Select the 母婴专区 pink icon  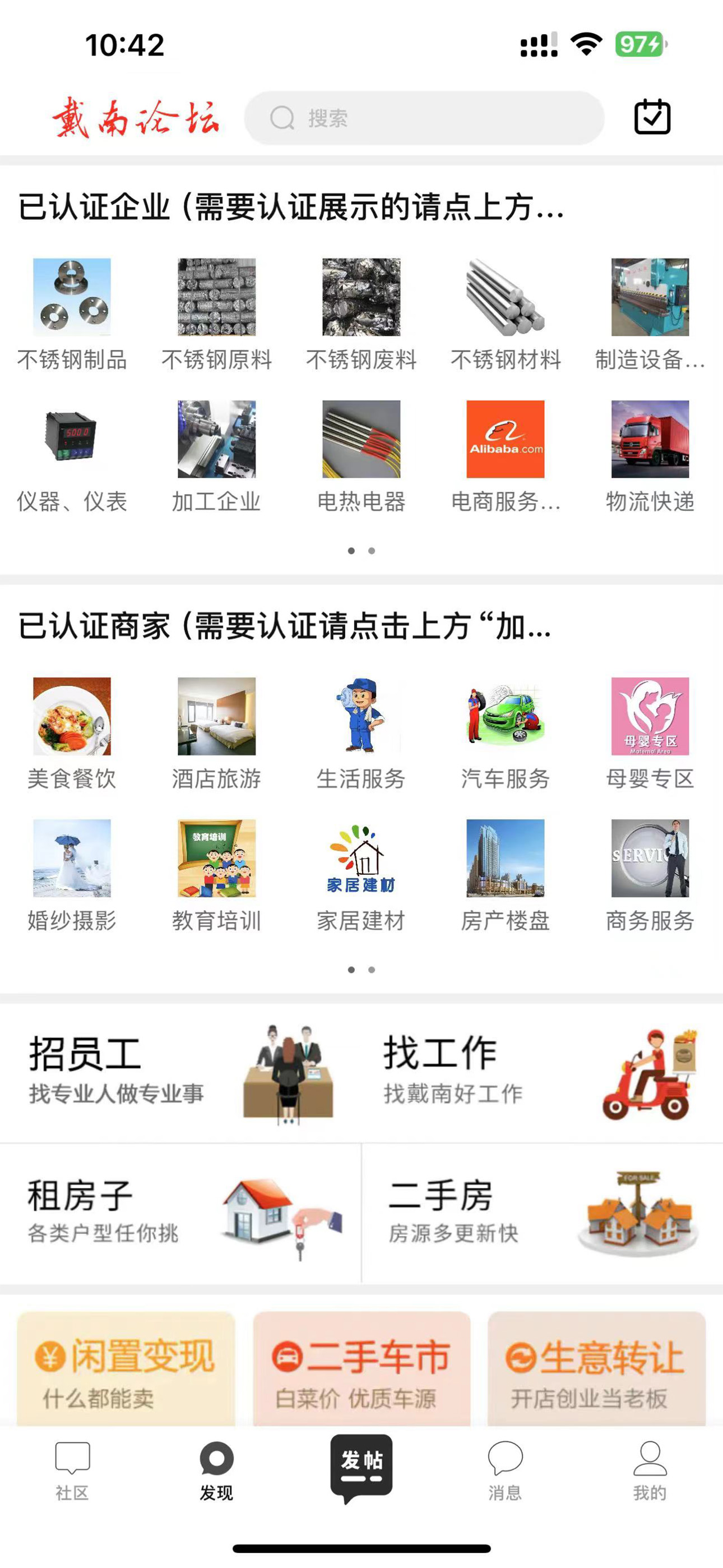coord(649,718)
